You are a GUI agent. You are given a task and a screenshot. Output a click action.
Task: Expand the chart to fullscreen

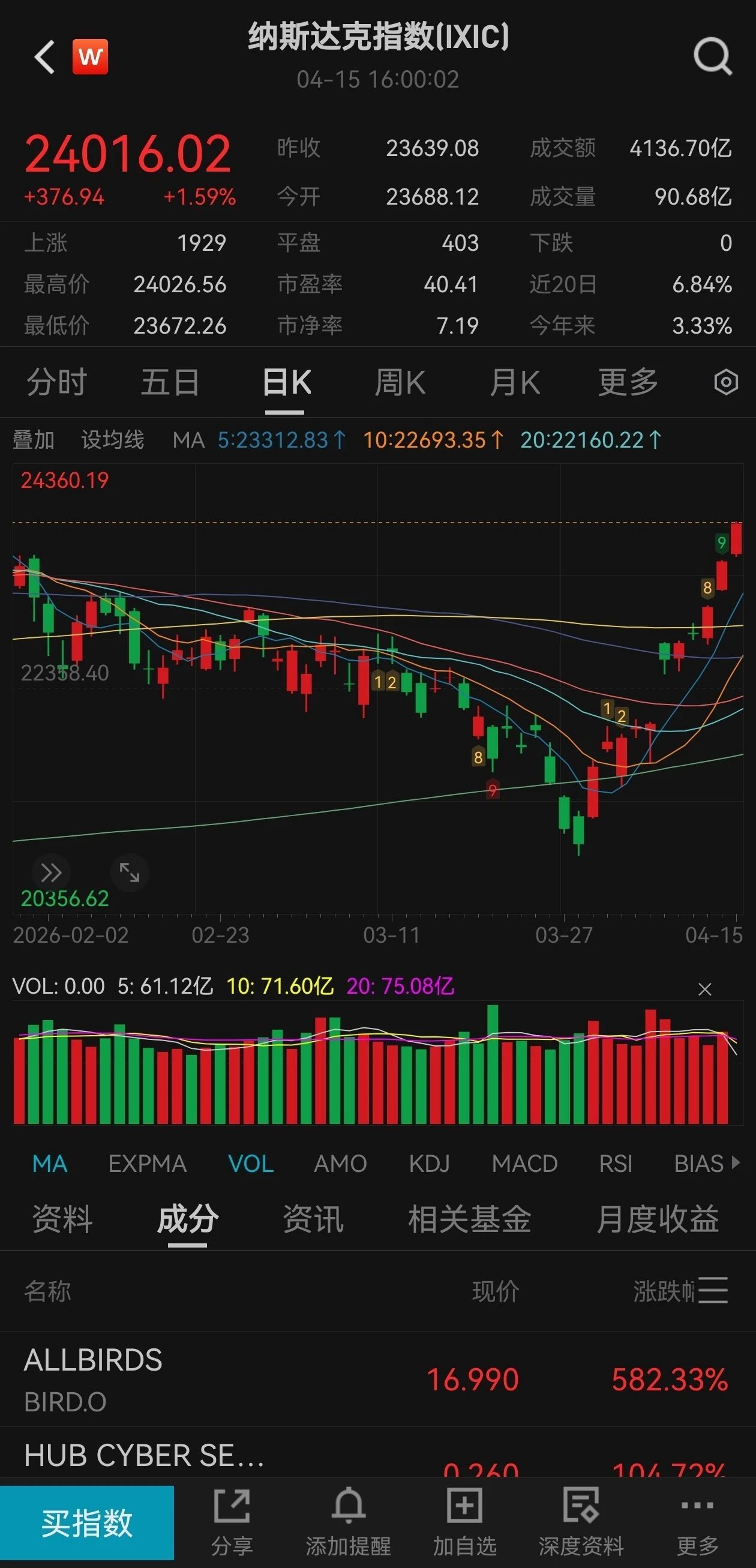click(x=129, y=873)
